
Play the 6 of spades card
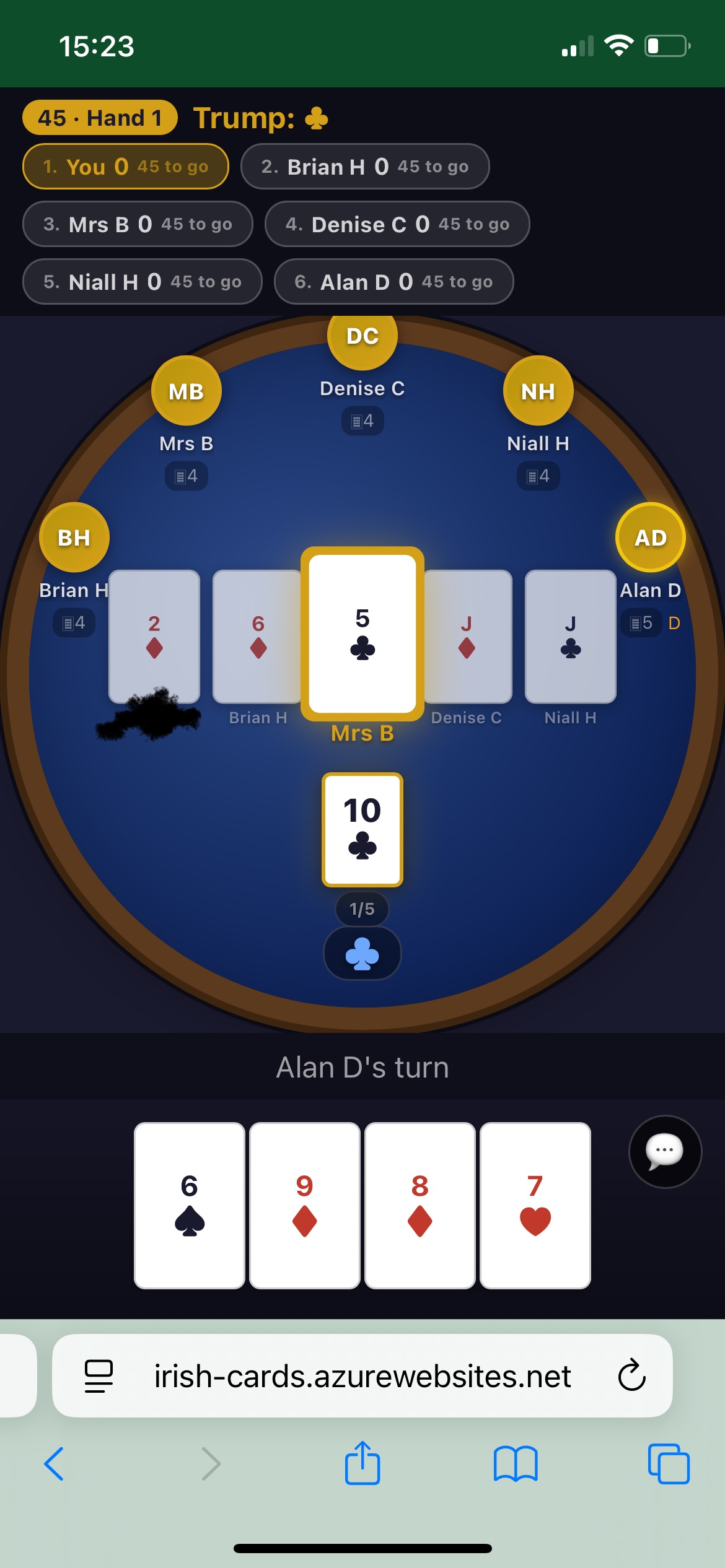189,1204
